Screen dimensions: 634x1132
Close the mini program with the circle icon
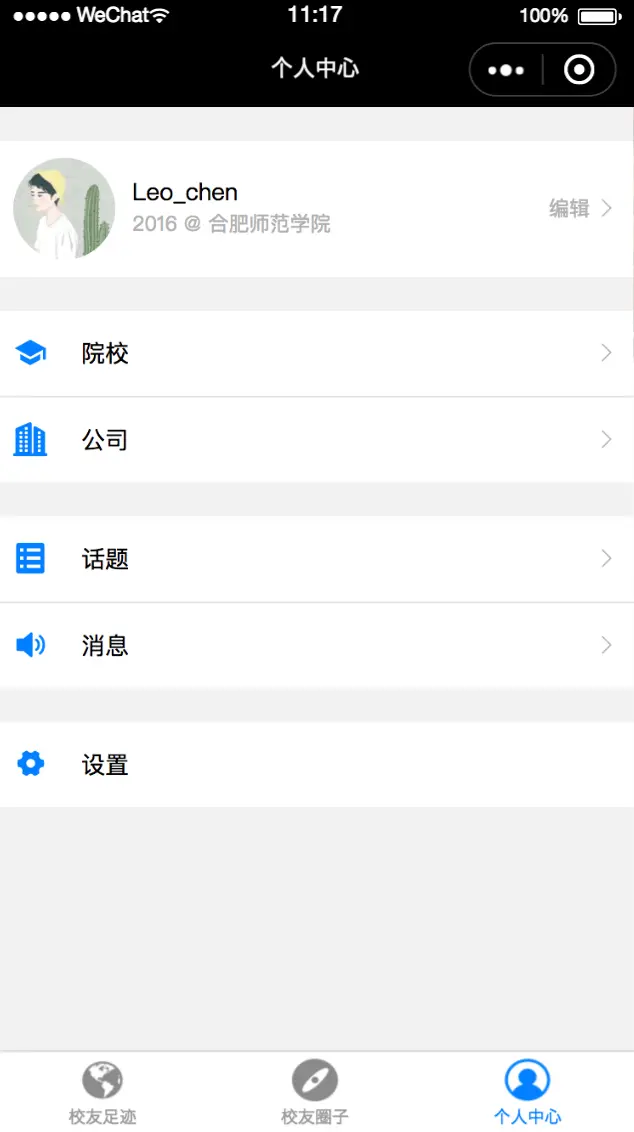coord(579,70)
